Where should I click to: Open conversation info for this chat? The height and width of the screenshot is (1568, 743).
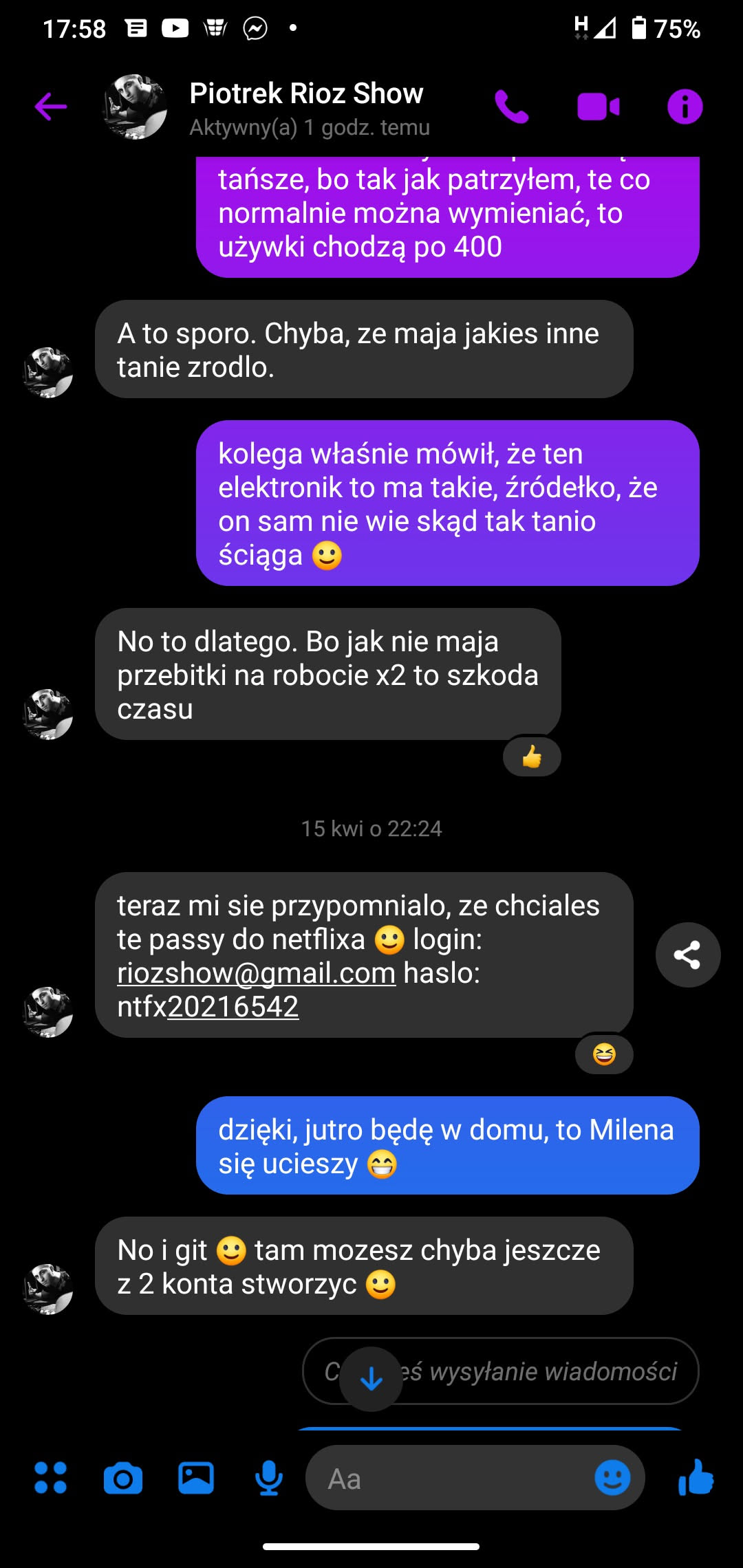point(685,107)
